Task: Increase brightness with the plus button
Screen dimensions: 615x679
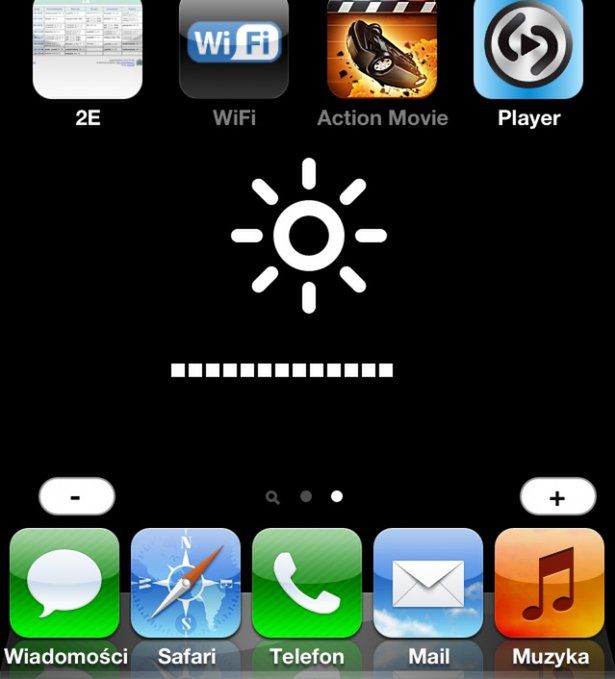Action: 557,497
